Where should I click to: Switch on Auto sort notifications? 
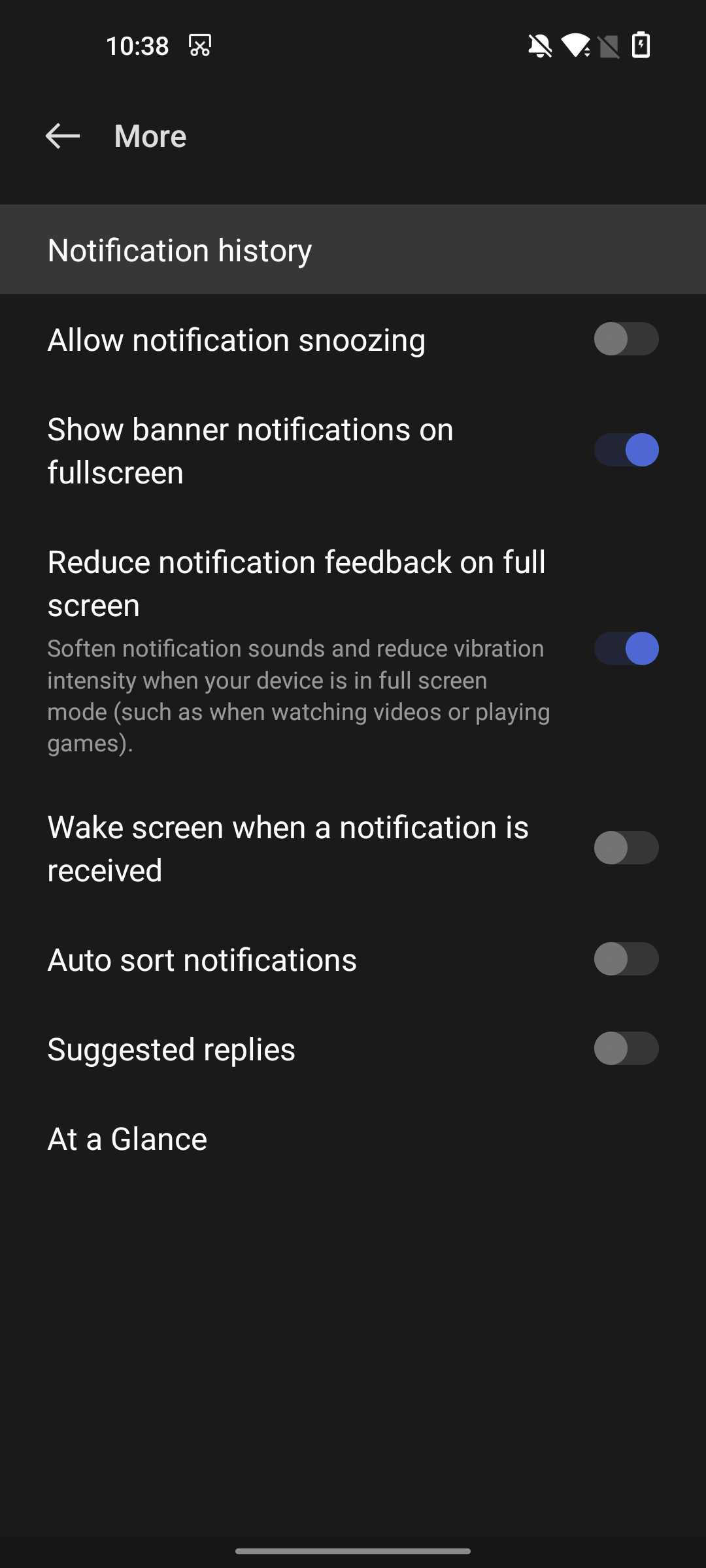(x=626, y=959)
